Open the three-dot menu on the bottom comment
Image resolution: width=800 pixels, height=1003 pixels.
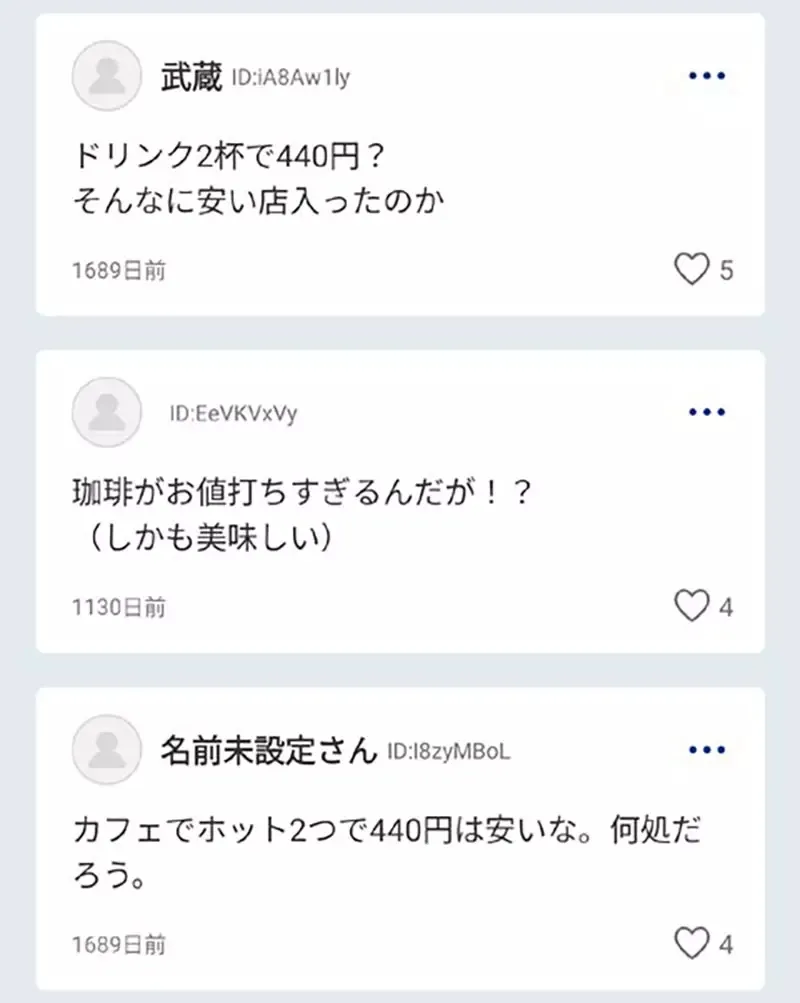(x=707, y=749)
